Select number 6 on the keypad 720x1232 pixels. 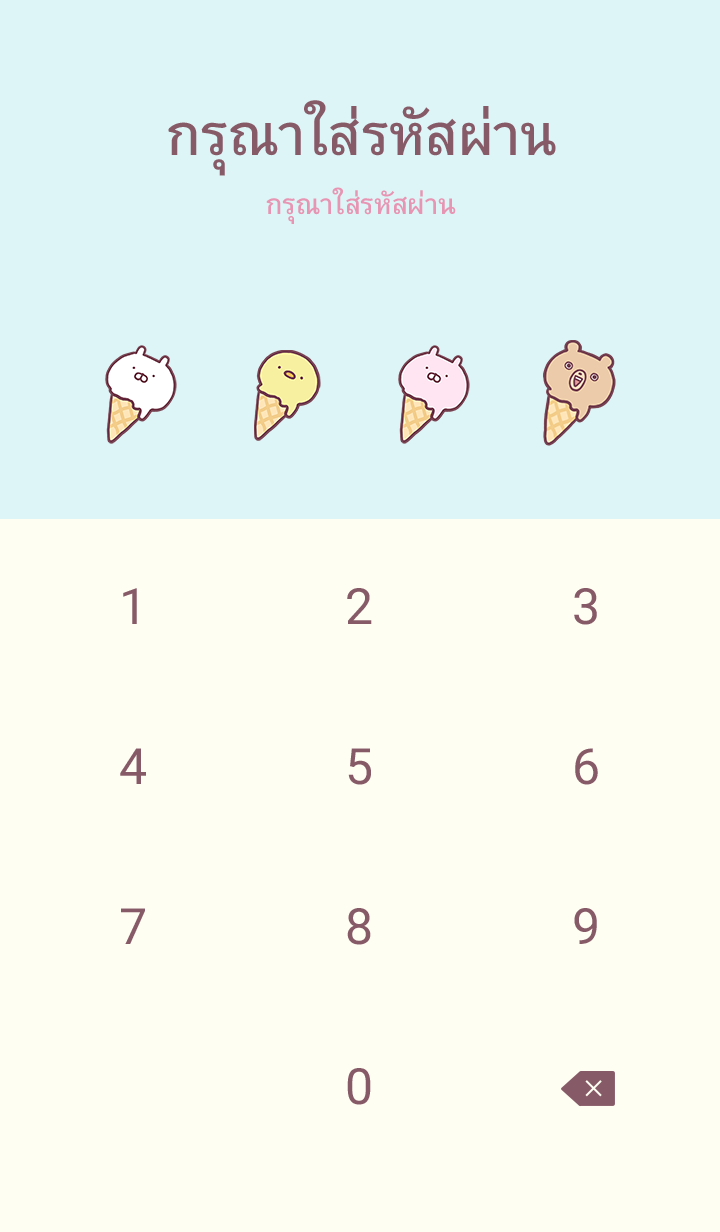pos(585,767)
